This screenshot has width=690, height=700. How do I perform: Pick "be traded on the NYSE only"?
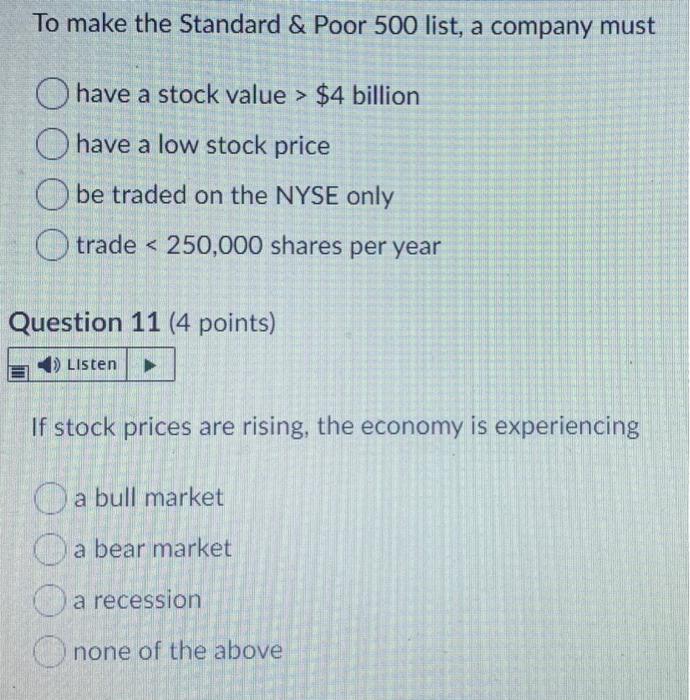[x=55, y=196]
